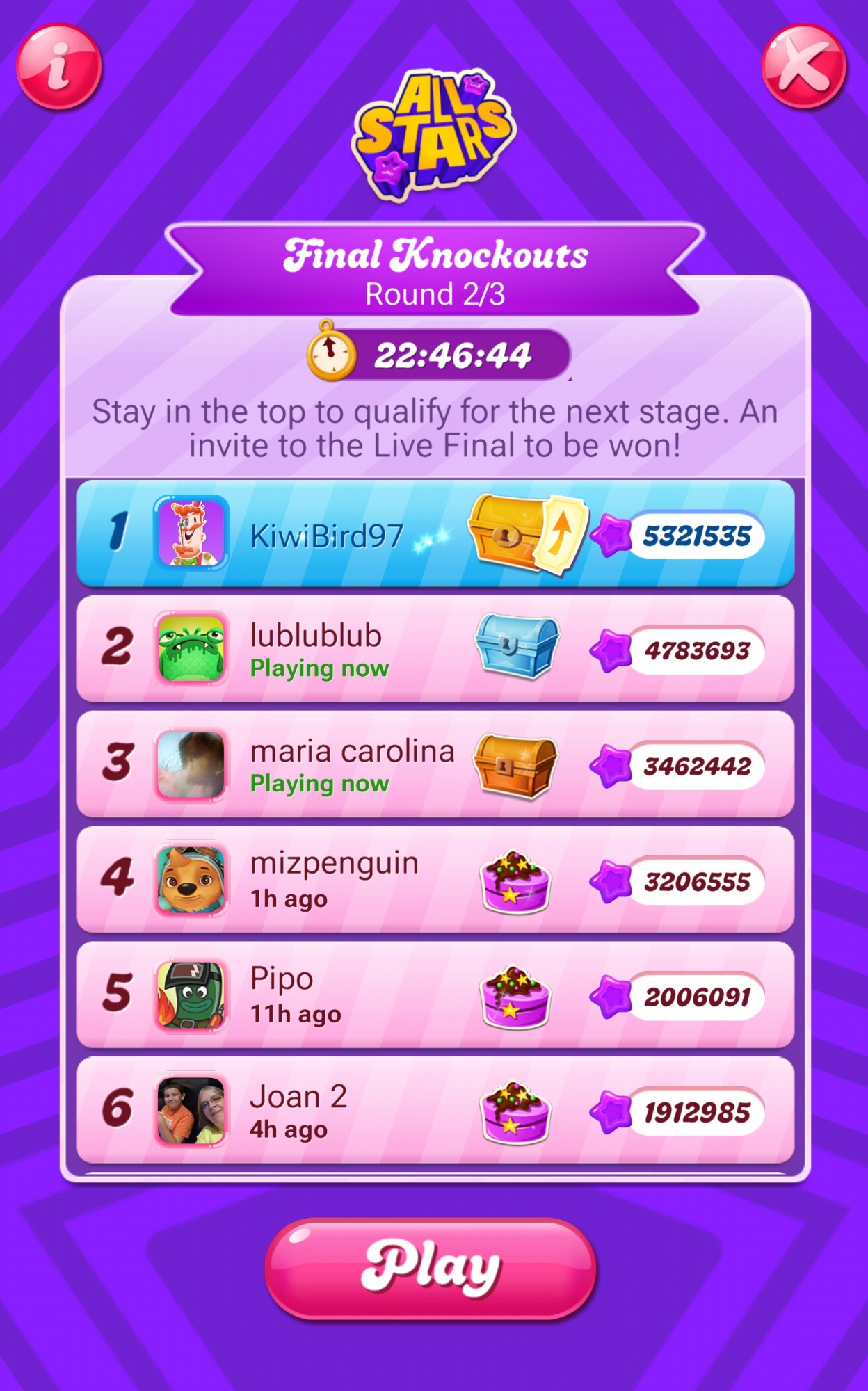This screenshot has width=868, height=1391.
Task: View KiwiBird97's gold chest reward
Action: (x=508, y=532)
